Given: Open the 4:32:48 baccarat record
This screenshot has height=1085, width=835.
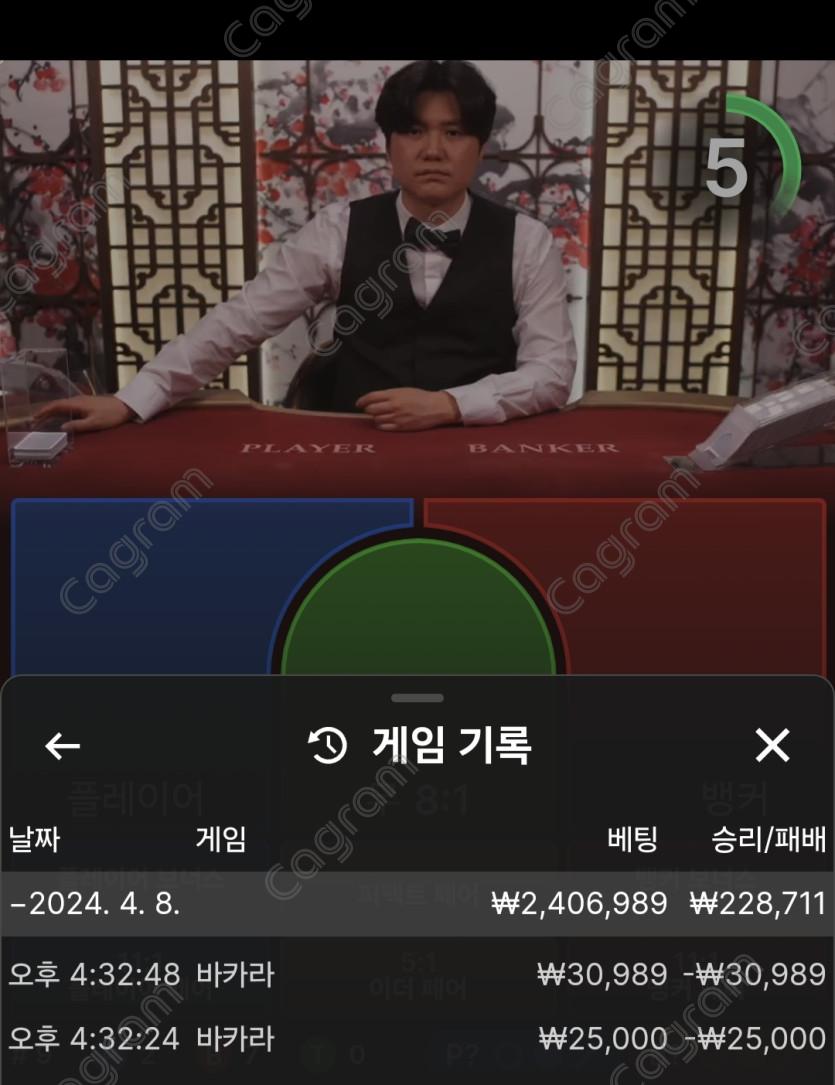Looking at the screenshot, I should click(x=417, y=973).
